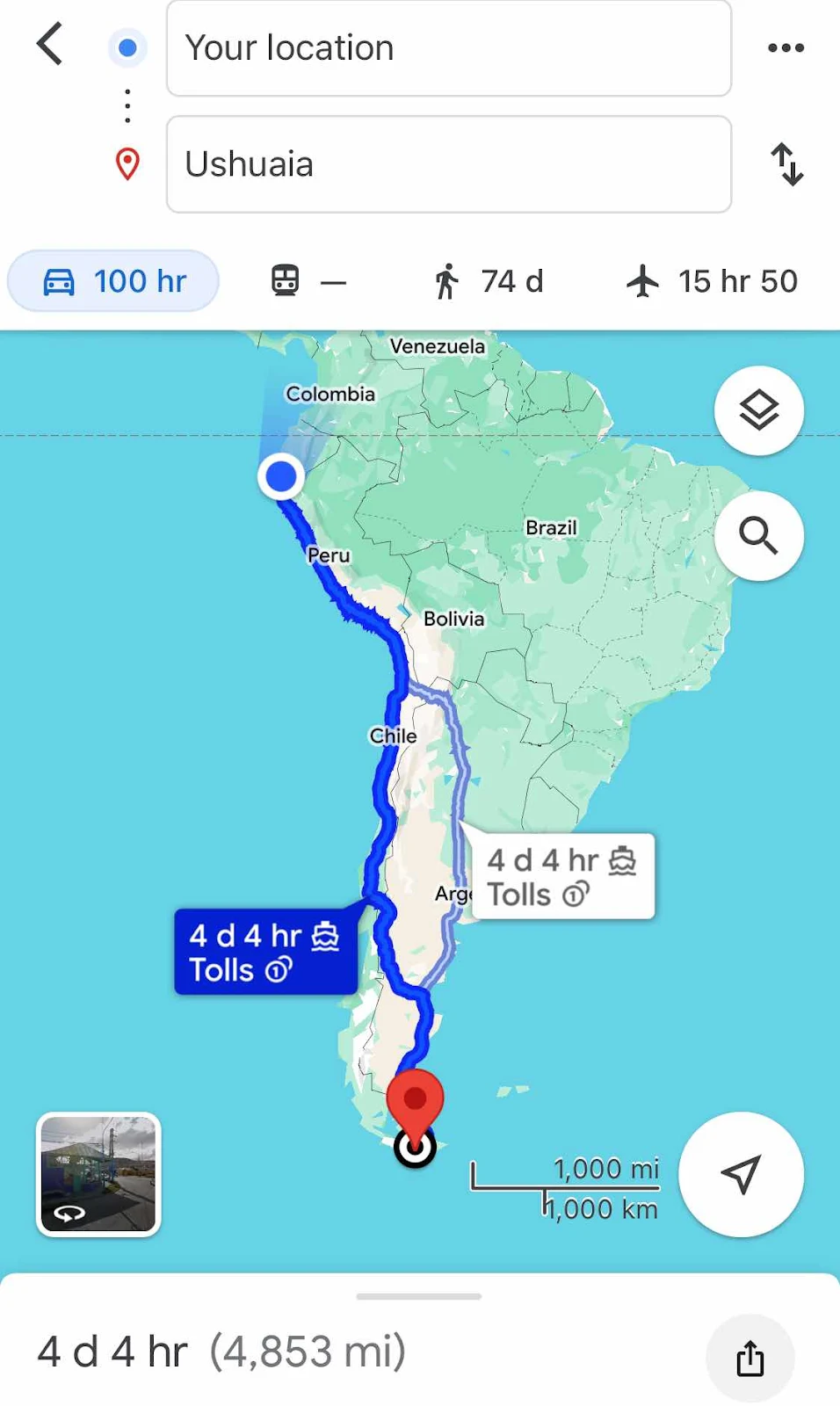Select the driving 100 hr mode

(113, 281)
